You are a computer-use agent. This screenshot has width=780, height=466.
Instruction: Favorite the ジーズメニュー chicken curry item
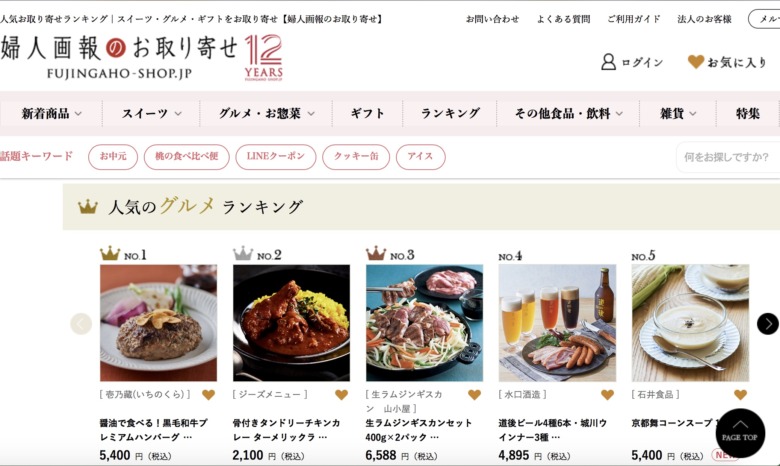tap(341, 395)
